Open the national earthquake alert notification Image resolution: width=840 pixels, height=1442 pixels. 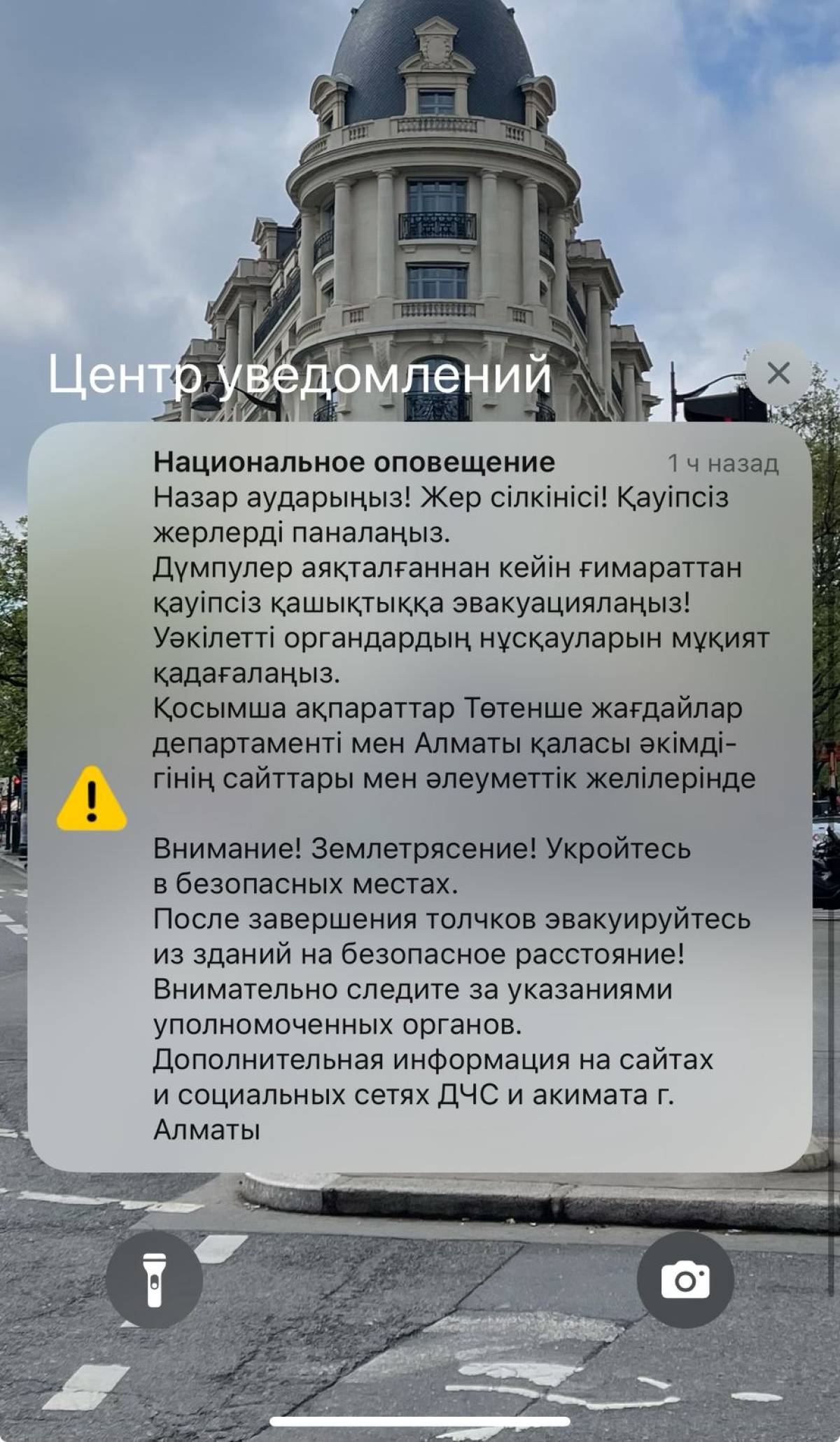[x=420, y=797]
